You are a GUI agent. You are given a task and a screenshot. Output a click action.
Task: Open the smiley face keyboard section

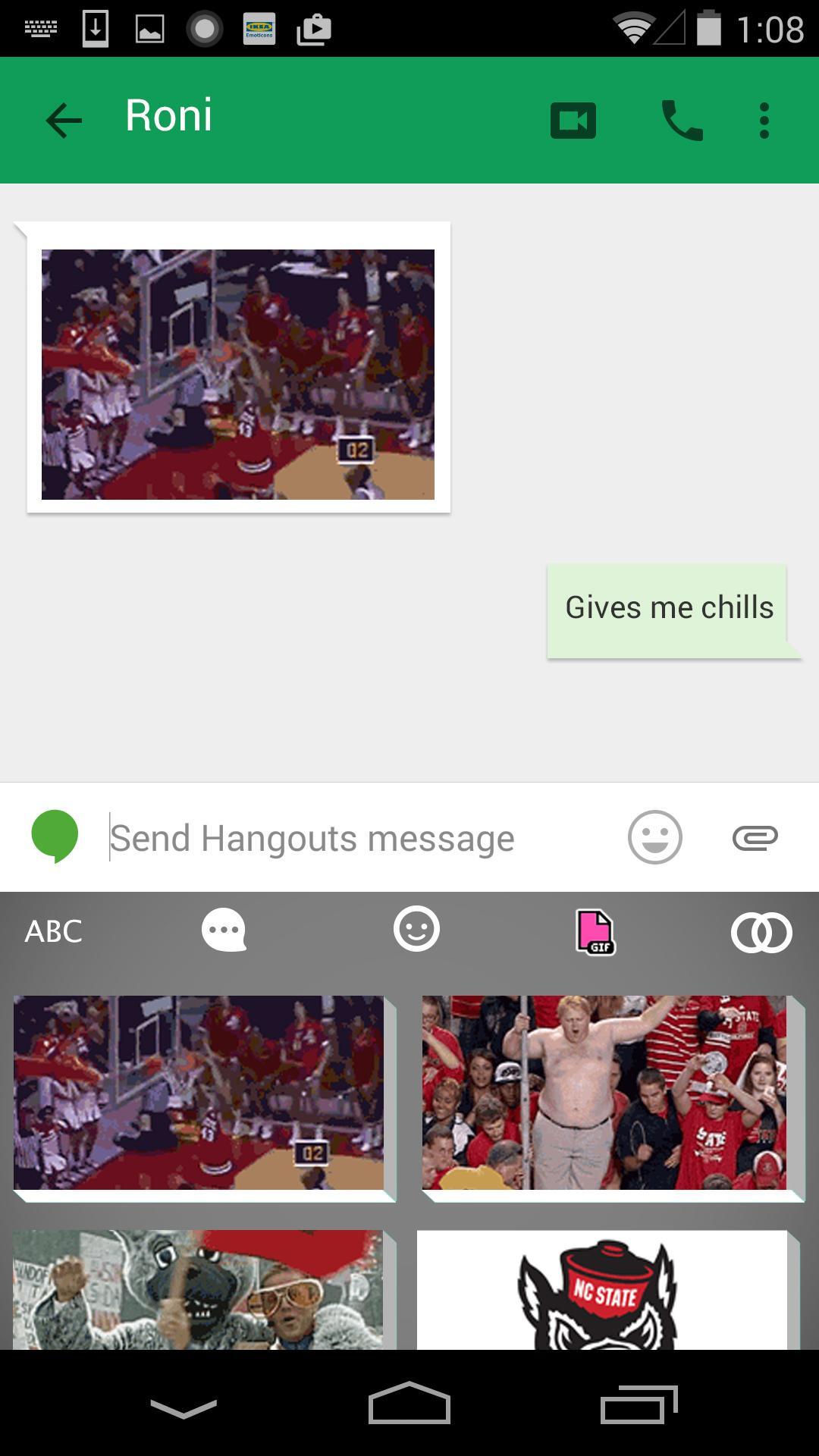point(416,931)
